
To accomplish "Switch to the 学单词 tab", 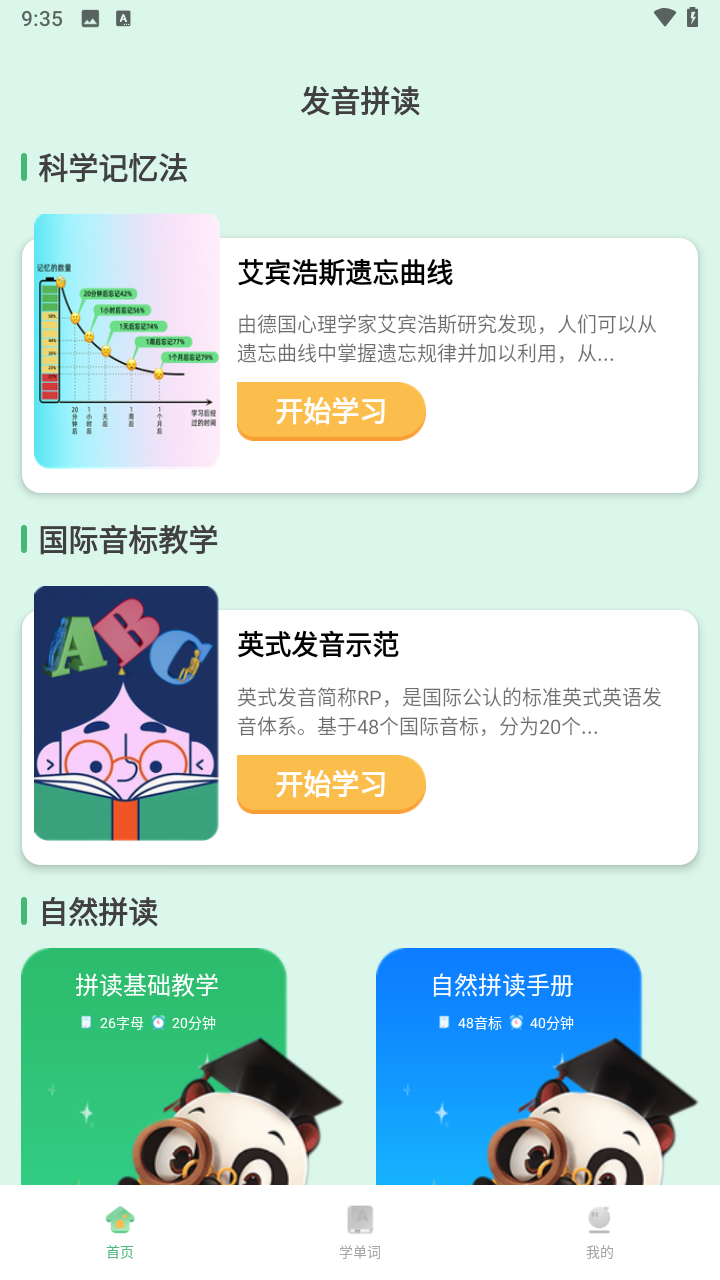I will (360, 1230).
